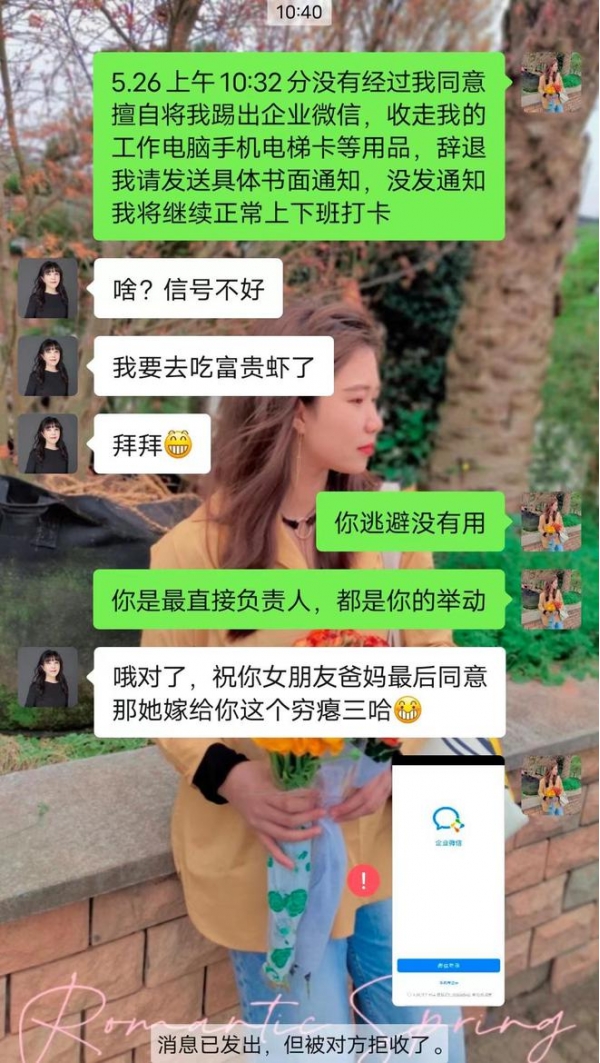The image size is (600, 1063).
Task: Tap the red exclamation resend icon
Action: pos(363,881)
